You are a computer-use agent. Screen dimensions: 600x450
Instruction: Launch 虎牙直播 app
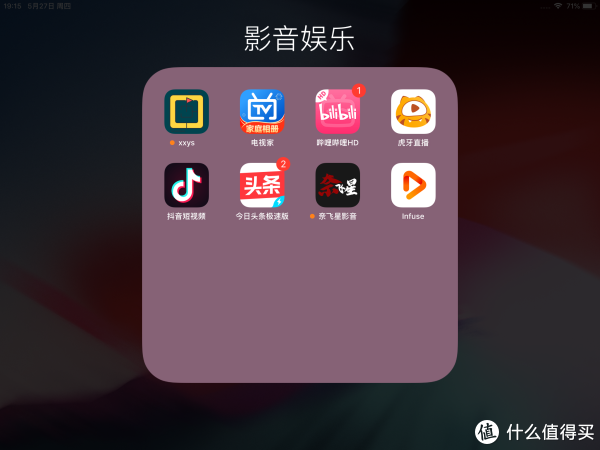click(413, 111)
